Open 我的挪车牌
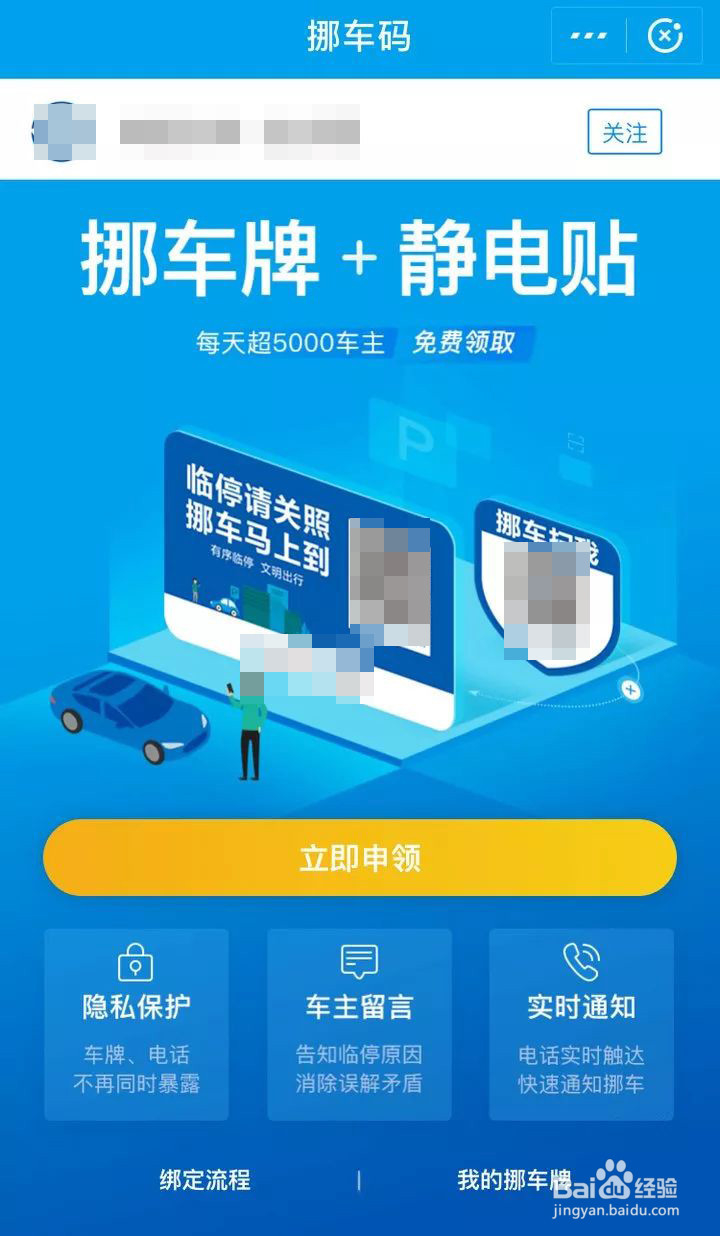This screenshot has width=720, height=1236. (x=513, y=1180)
